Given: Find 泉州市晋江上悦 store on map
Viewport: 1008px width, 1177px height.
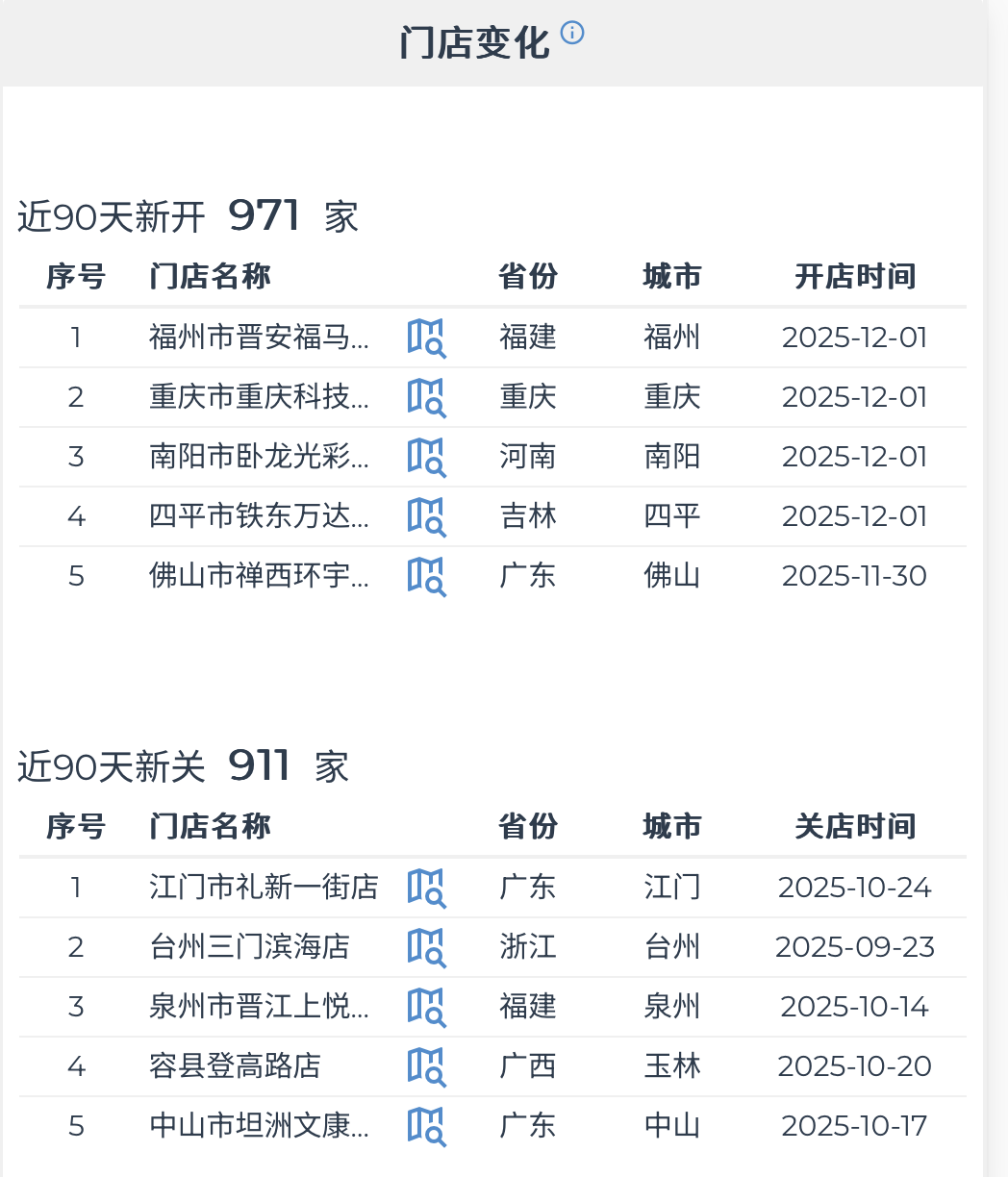Looking at the screenshot, I should pos(426,1007).
